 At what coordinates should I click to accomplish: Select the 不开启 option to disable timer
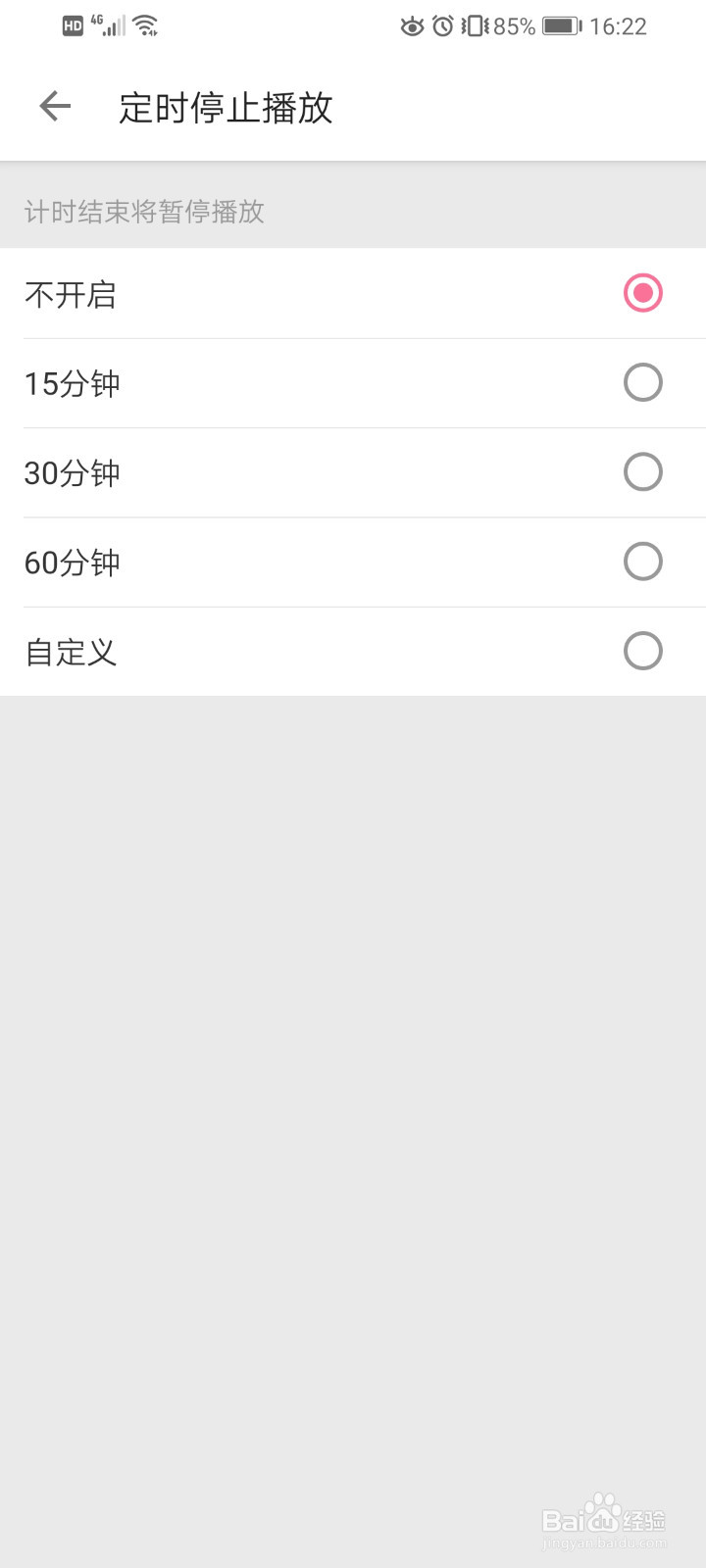coord(642,292)
